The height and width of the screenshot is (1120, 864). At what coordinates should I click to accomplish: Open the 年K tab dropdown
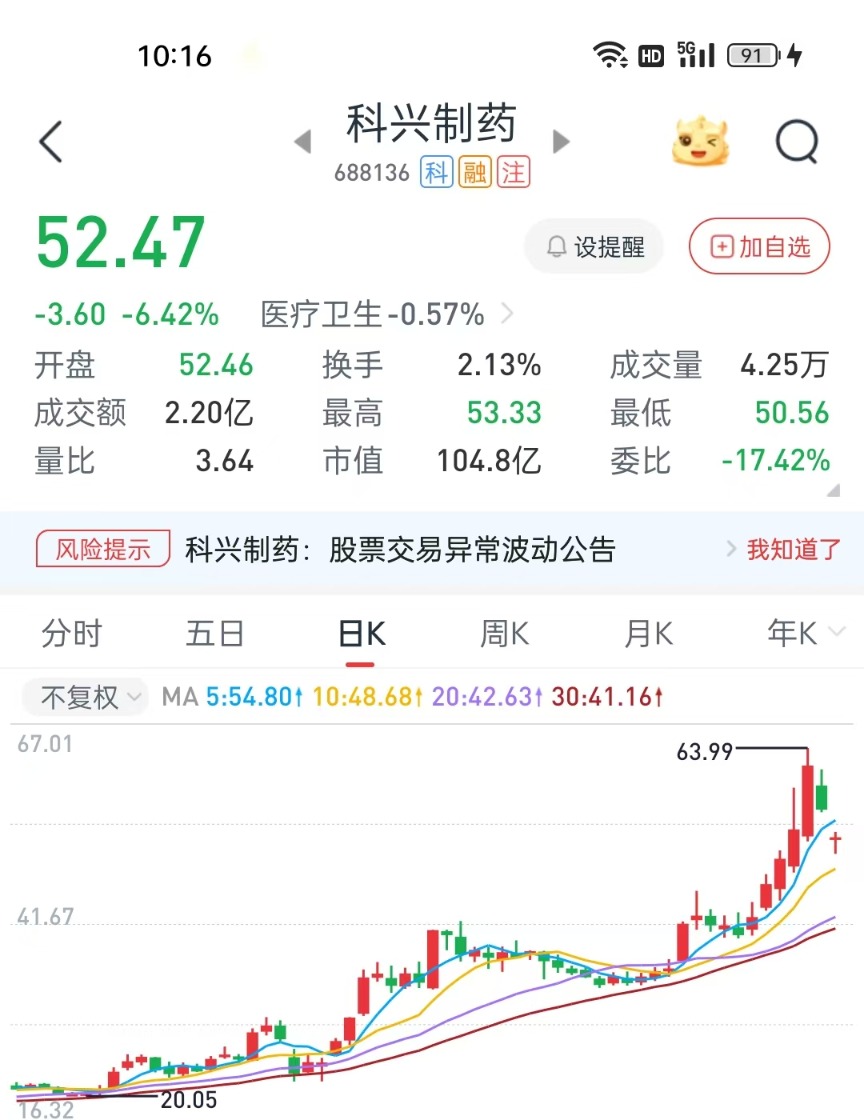point(804,634)
